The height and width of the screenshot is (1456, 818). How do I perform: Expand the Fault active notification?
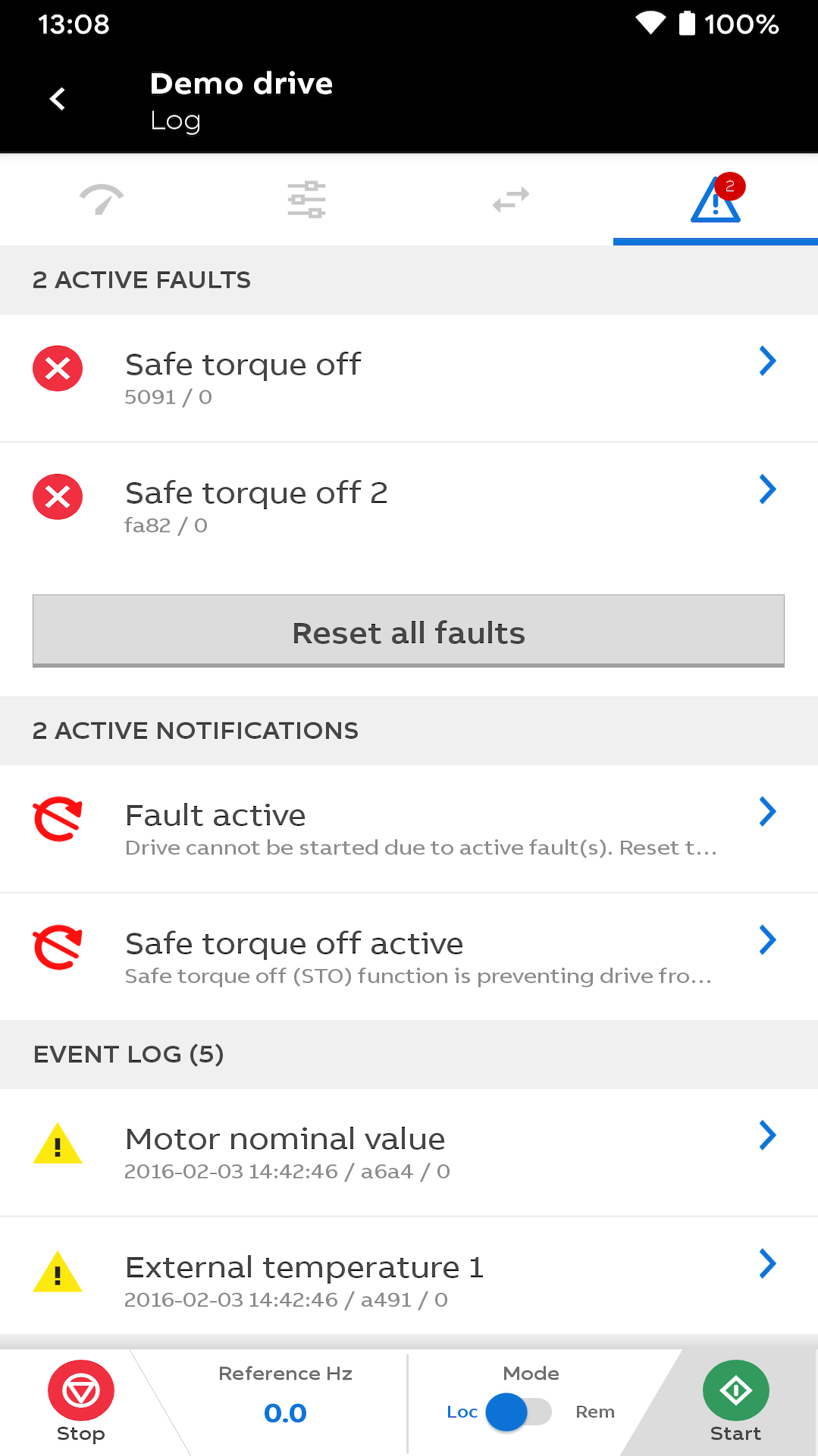pyautogui.click(x=768, y=811)
